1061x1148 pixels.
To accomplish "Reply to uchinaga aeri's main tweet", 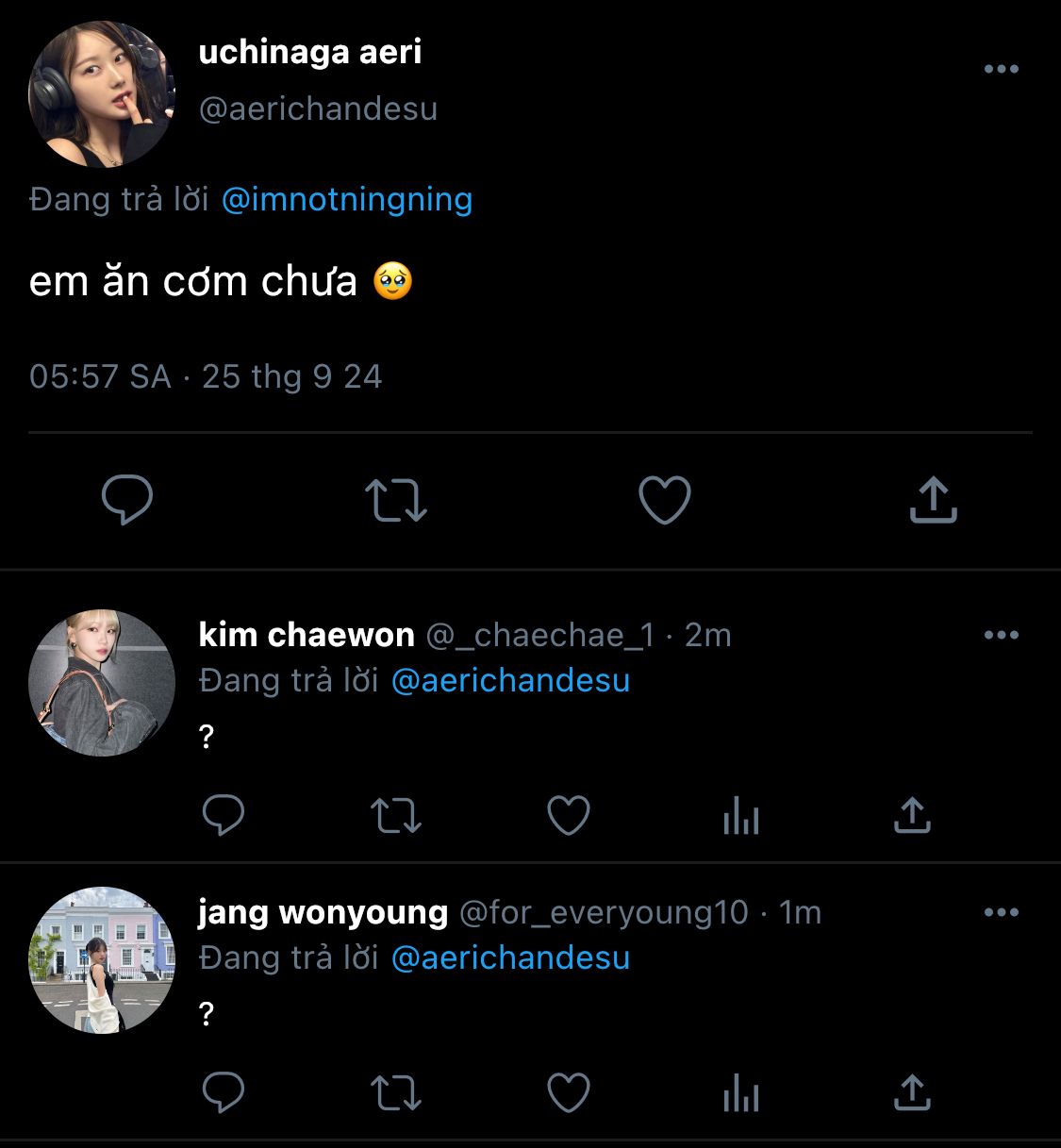I will tap(127, 499).
